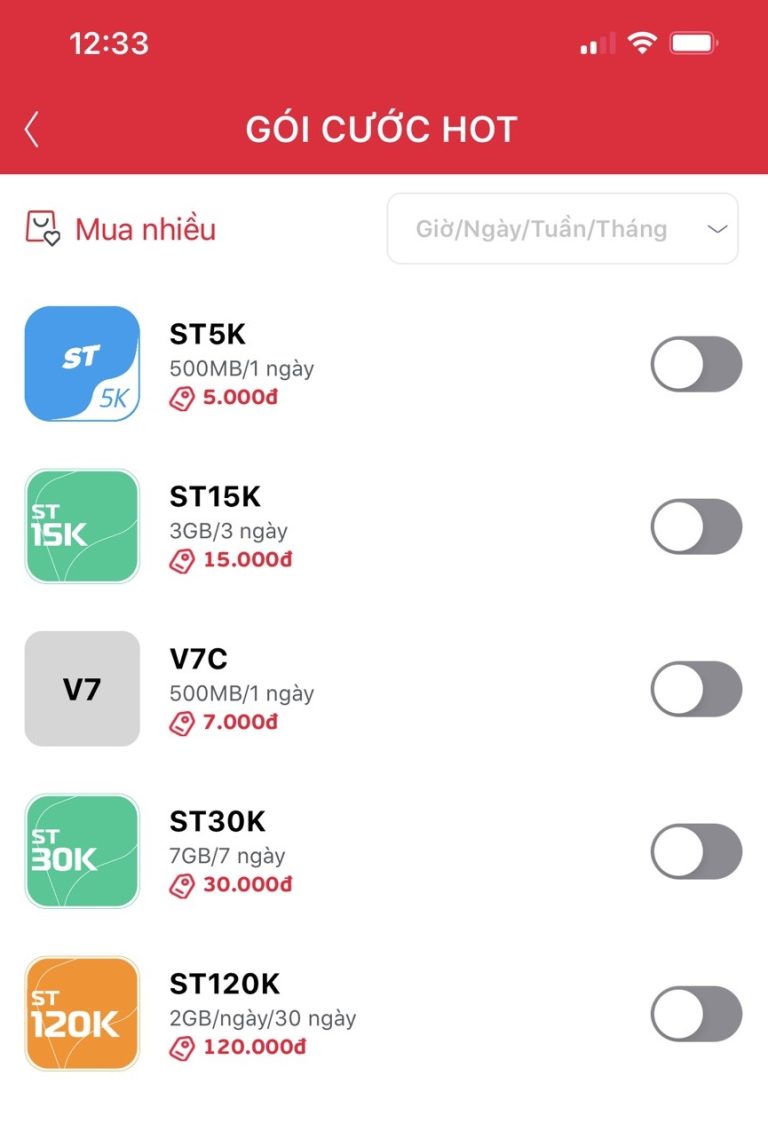Open the ST120K package details
Screen dimensions: 768x1123
point(260,1014)
